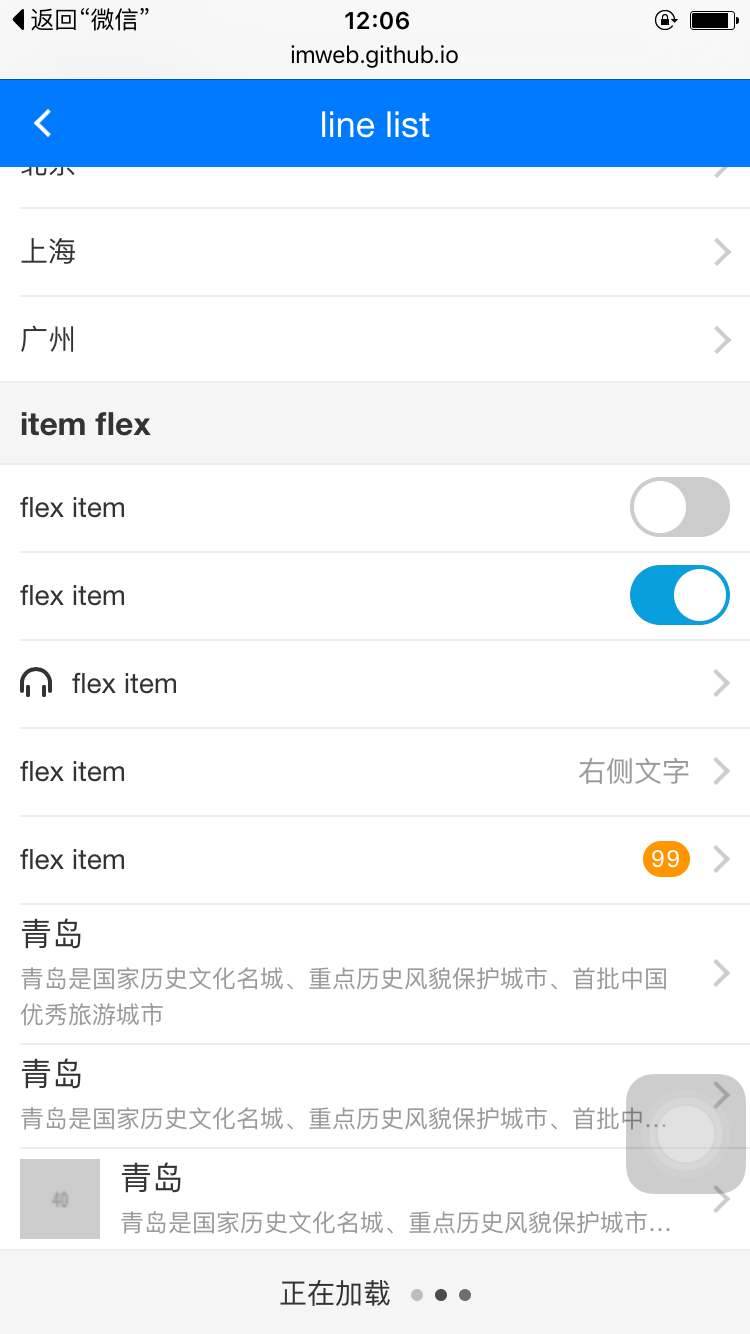750x1334 pixels.
Task: Tap the battery icon in the status bar
Action: point(712,19)
